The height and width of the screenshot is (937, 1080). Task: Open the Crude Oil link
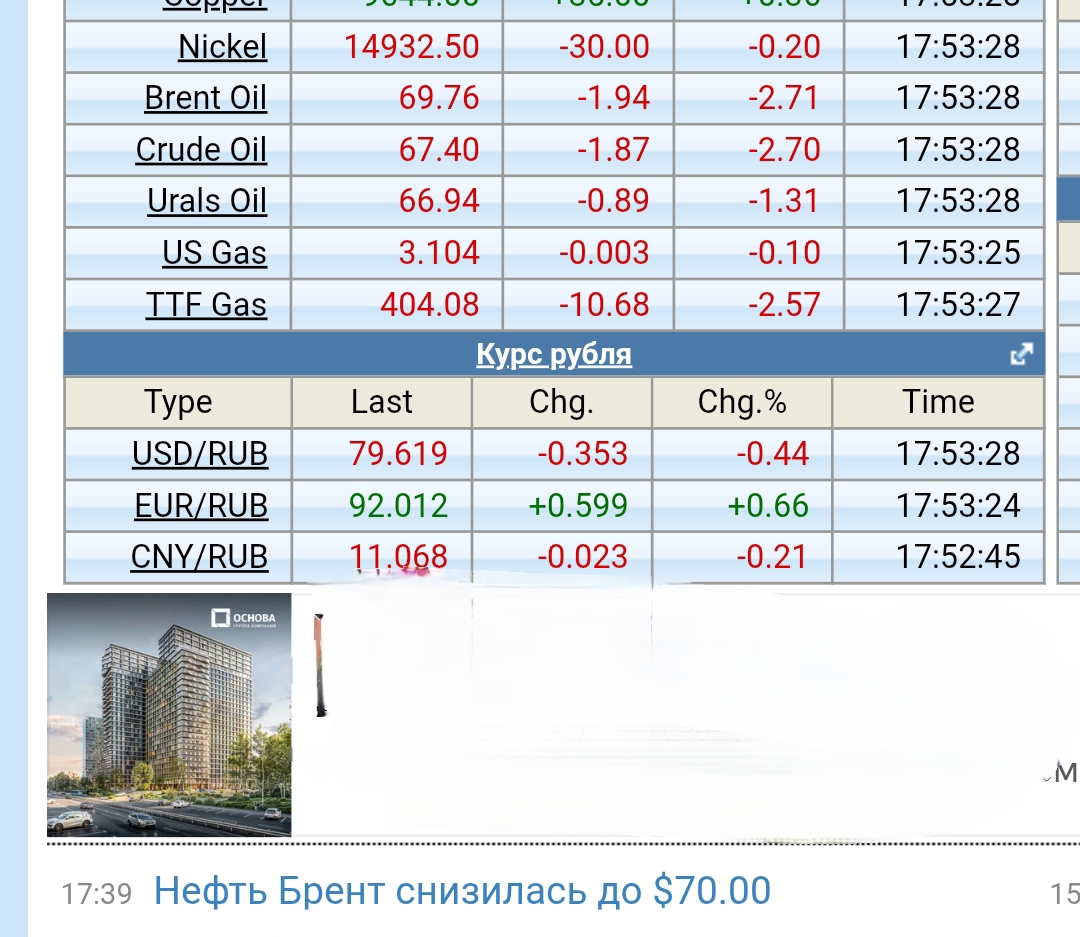click(200, 150)
